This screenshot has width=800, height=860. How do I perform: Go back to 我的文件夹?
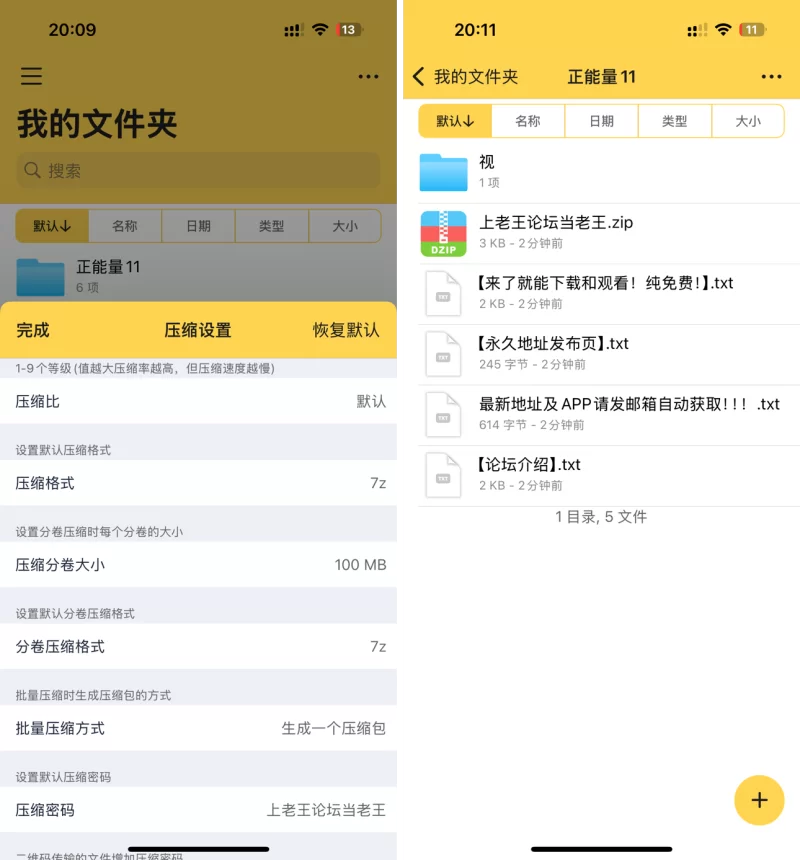[465, 77]
